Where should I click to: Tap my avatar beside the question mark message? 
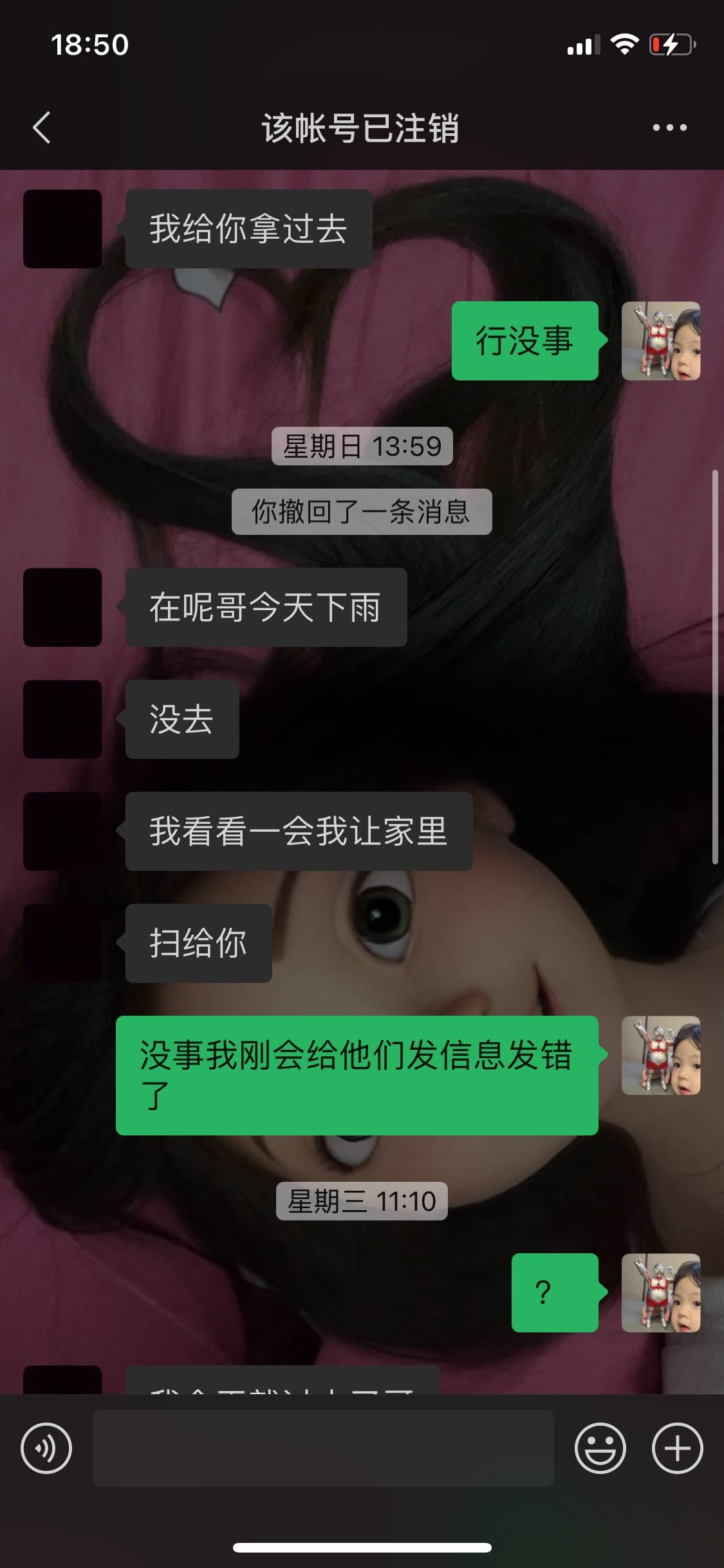coord(661,1293)
